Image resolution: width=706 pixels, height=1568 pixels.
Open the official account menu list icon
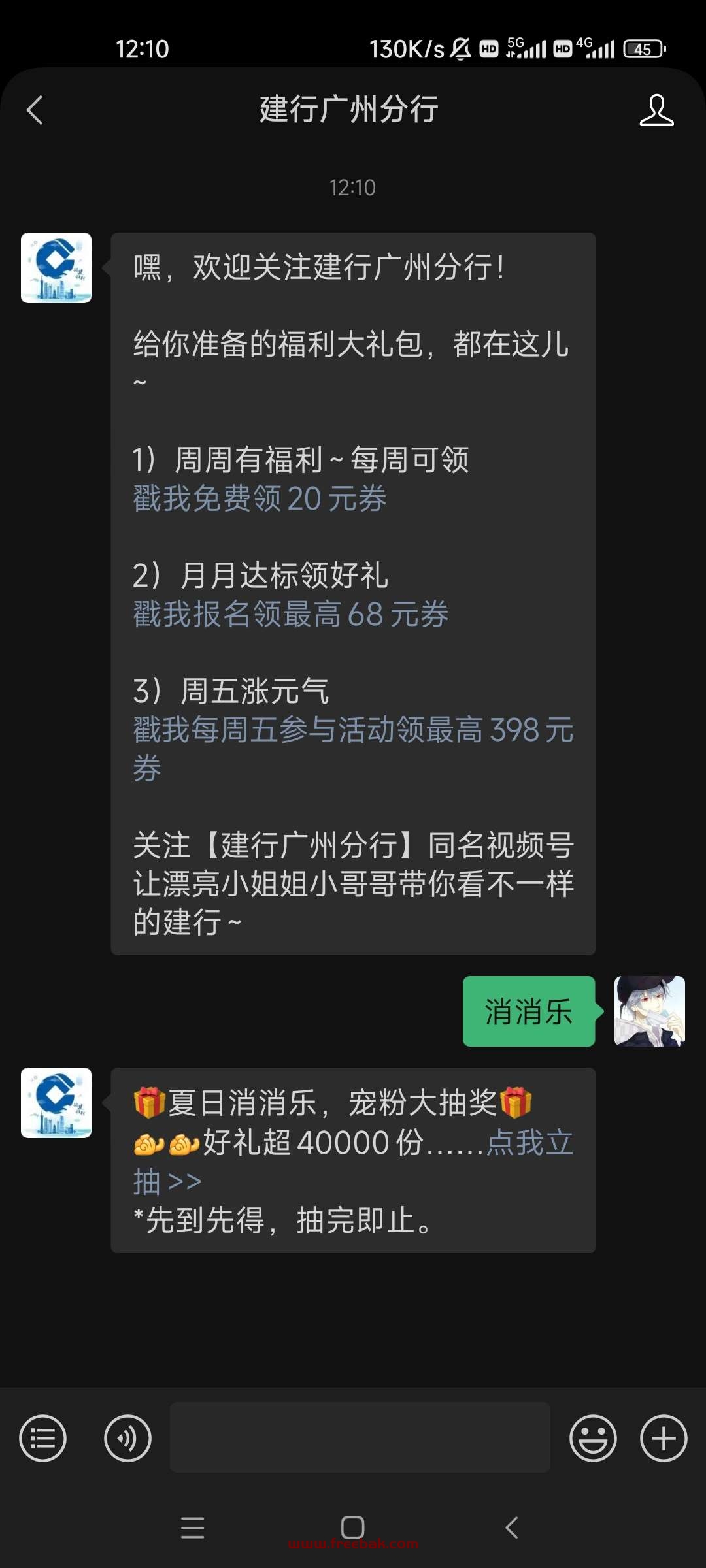[43, 1438]
